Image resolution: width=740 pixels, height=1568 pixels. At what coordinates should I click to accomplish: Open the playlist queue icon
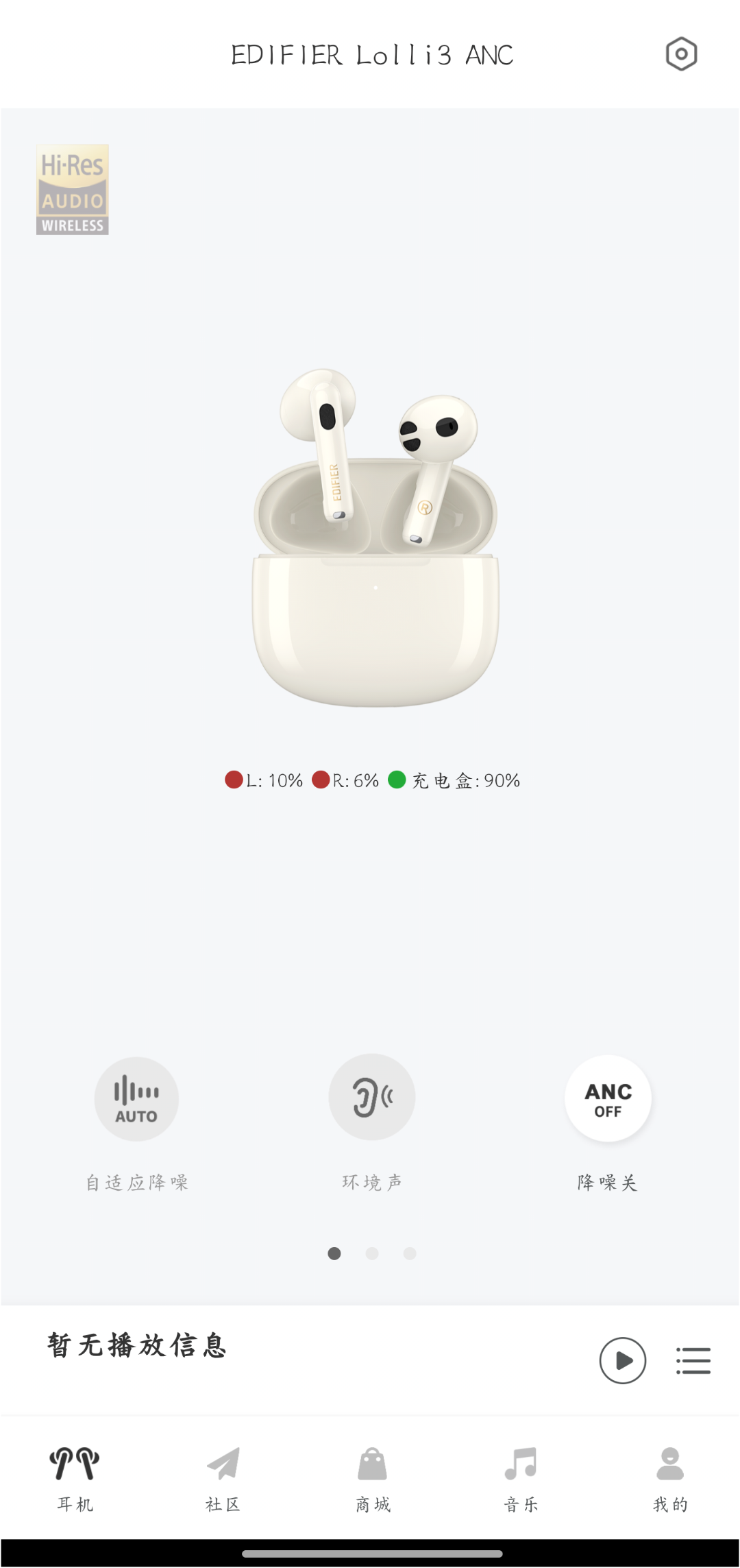point(693,1360)
